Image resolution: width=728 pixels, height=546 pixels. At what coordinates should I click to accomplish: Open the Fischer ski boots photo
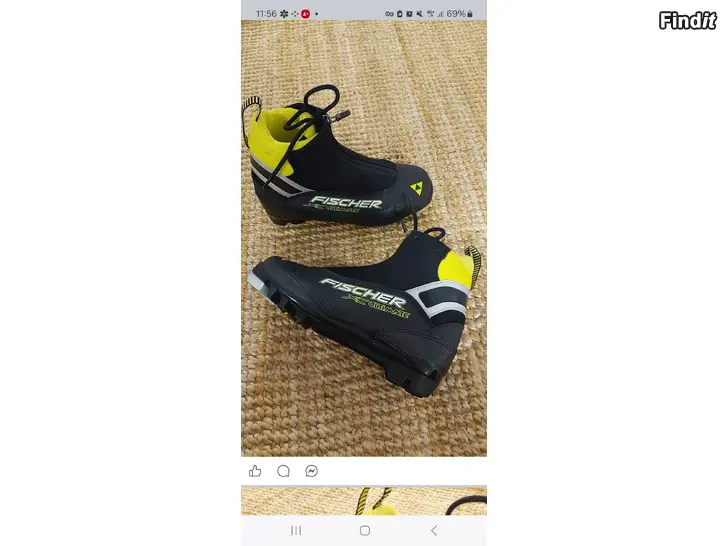[x=364, y=238]
